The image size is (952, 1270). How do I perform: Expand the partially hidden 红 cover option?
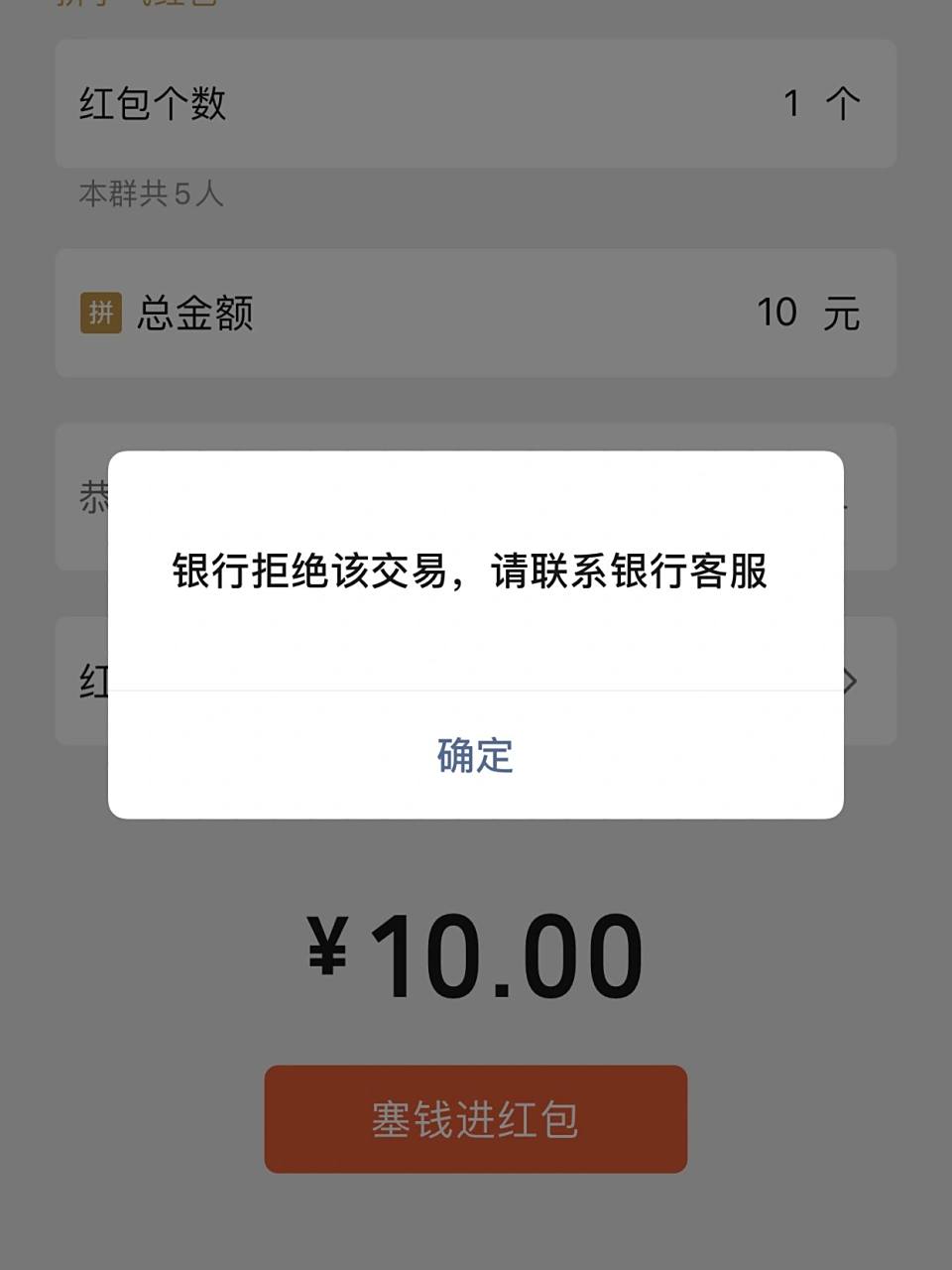[x=89, y=681]
